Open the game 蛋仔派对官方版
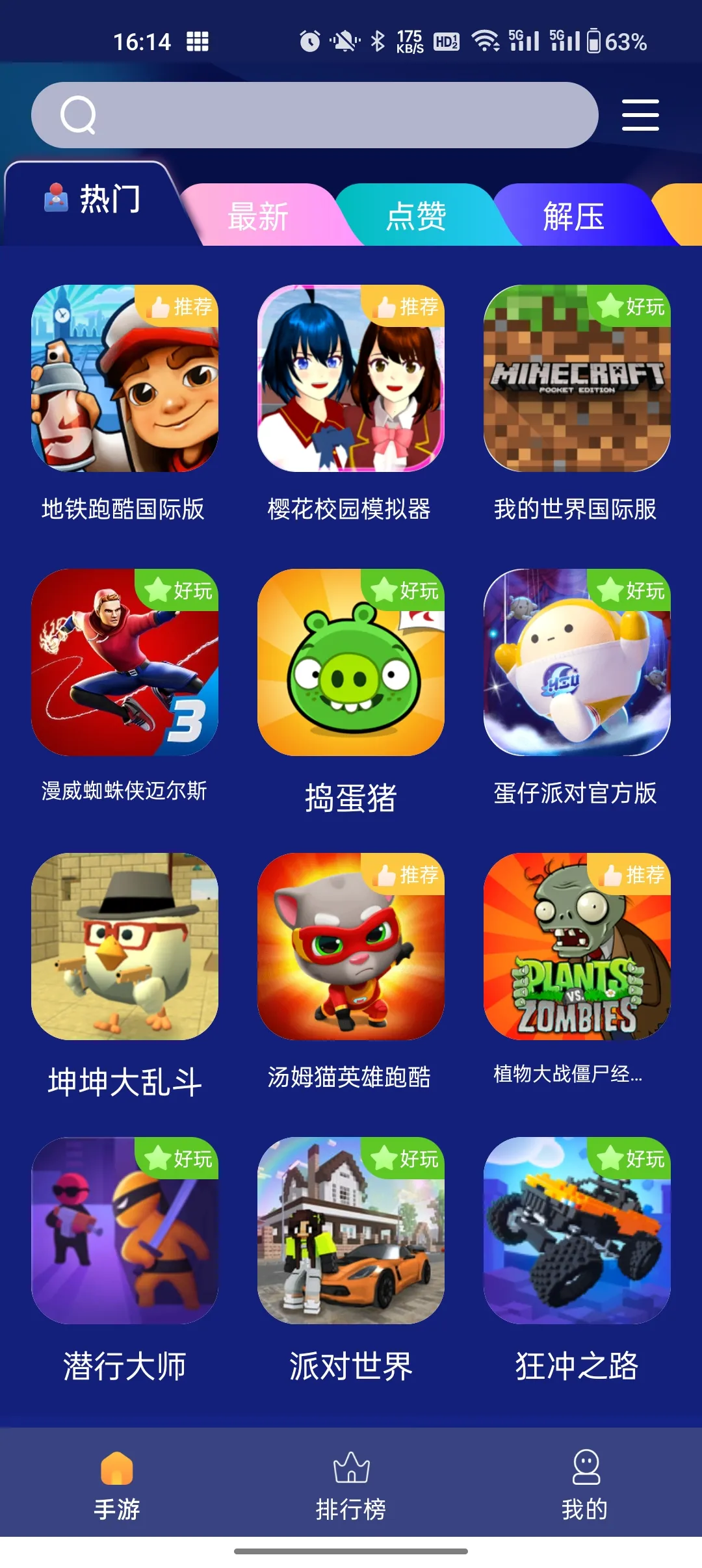Screen dimensions: 702x1568 (x=577, y=662)
